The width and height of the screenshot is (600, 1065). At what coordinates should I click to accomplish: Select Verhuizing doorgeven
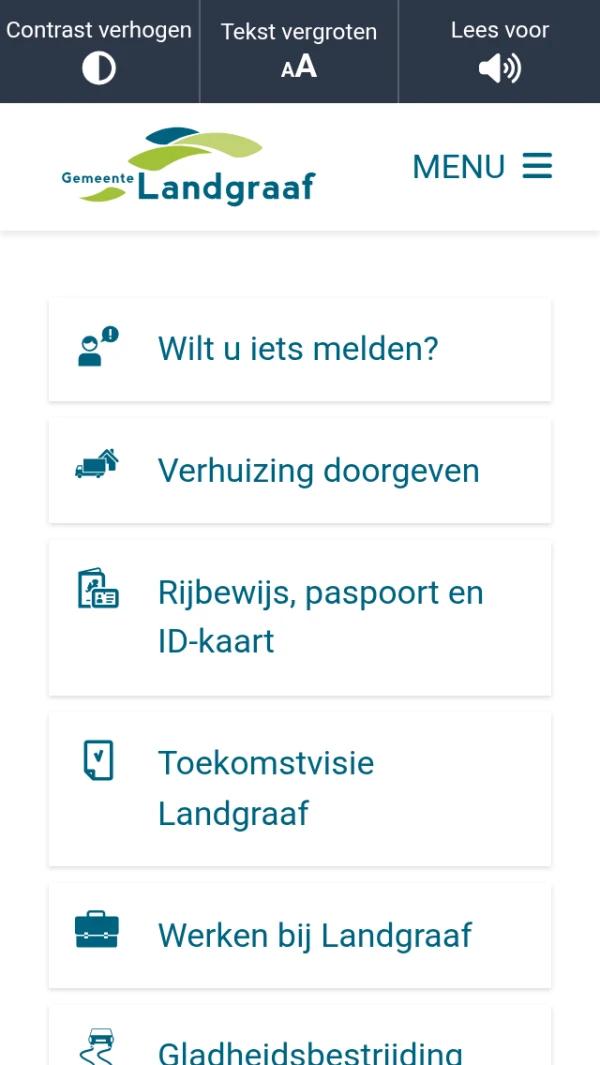(299, 471)
